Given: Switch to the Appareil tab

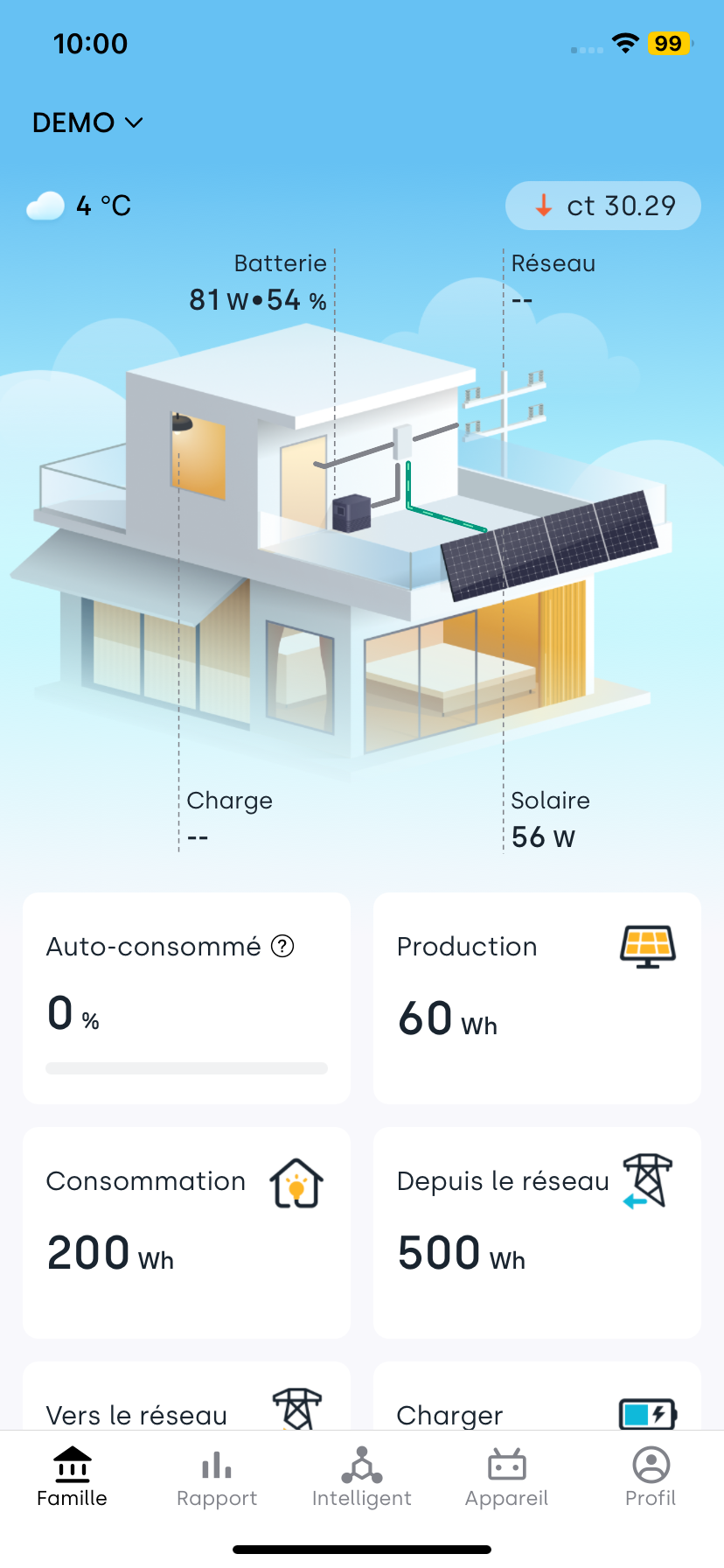Looking at the screenshot, I should [506, 1477].
